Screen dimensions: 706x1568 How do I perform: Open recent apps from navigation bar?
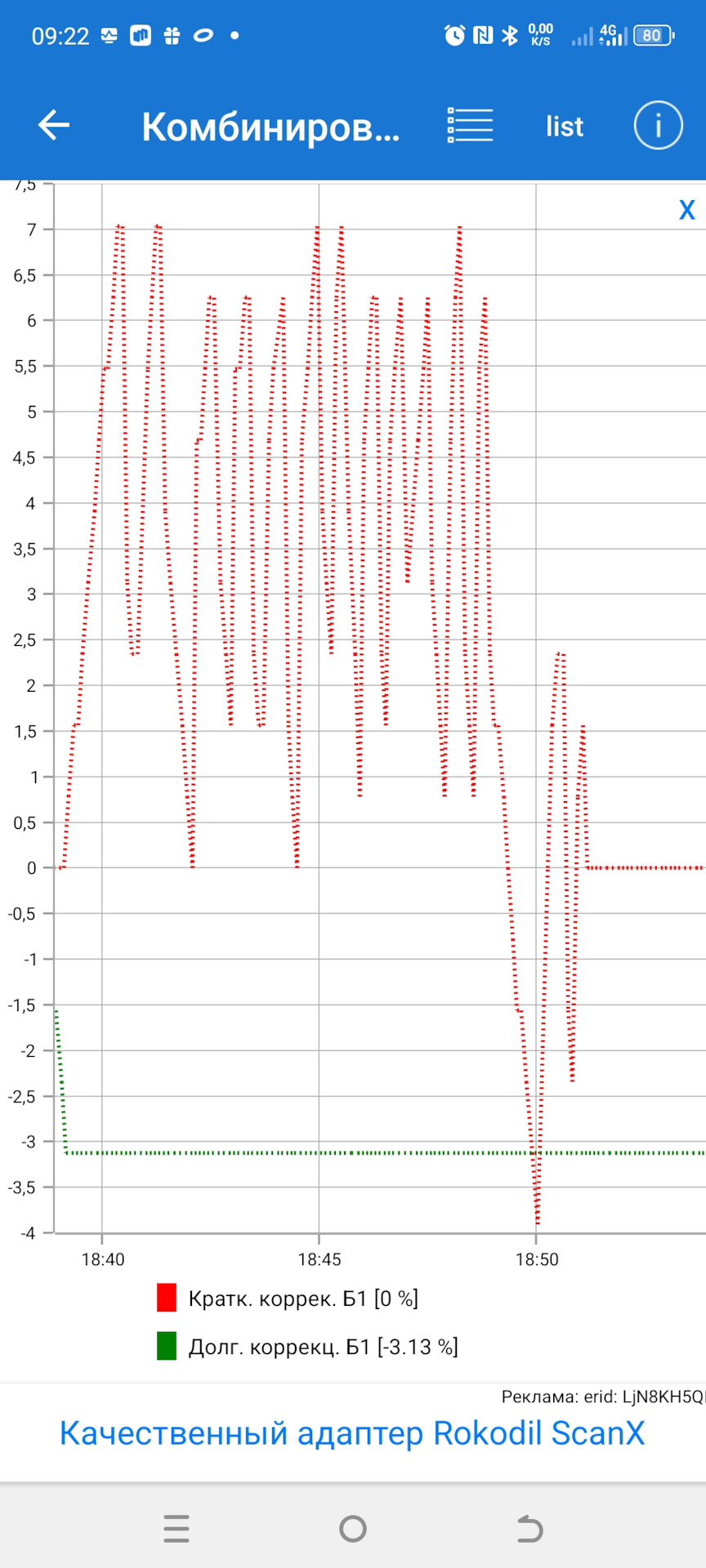176,1528
